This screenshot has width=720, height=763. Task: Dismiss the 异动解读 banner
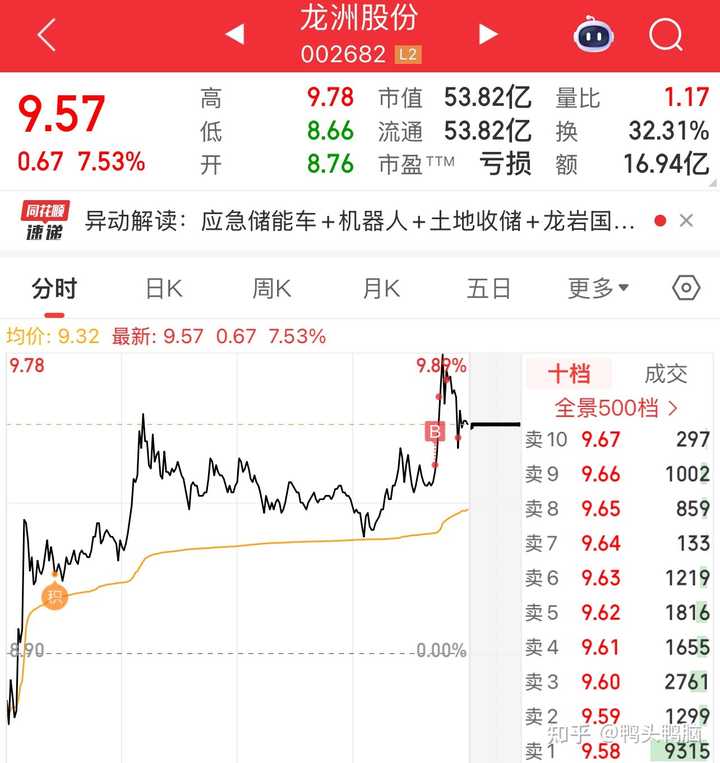point(686,221)
